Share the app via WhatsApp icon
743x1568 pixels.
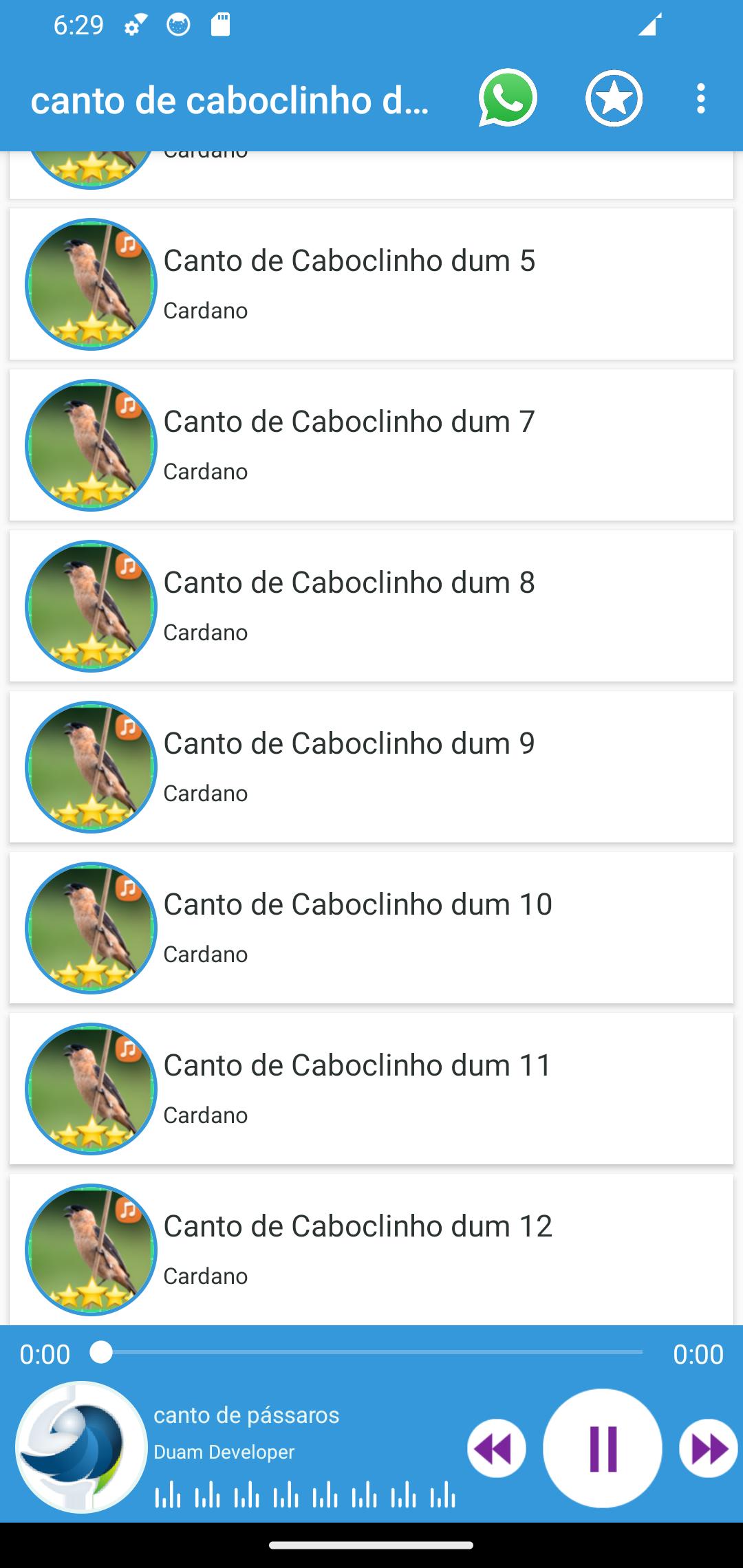tap(508, 98)
